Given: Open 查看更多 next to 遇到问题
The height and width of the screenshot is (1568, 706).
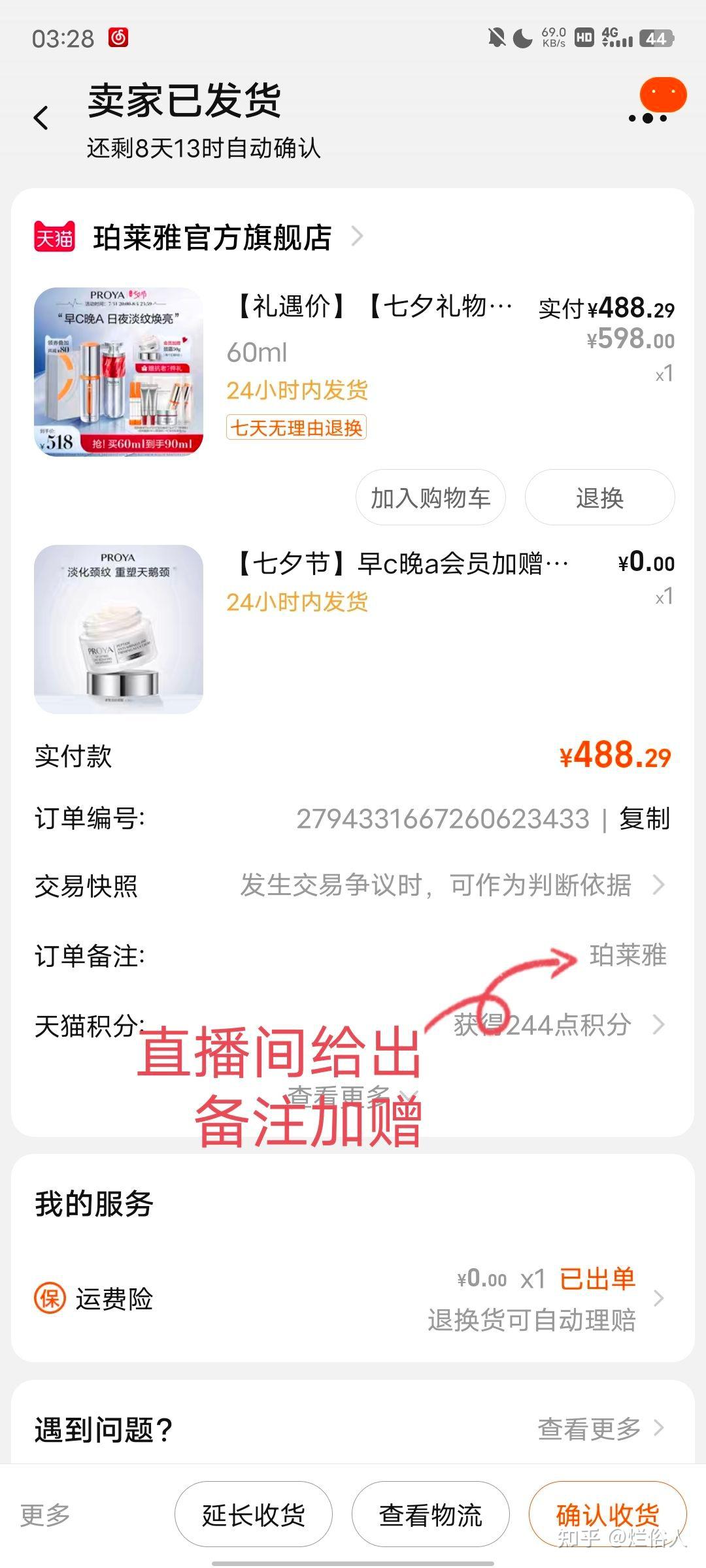Looking at the screenshot, I should click(601, 1429).
